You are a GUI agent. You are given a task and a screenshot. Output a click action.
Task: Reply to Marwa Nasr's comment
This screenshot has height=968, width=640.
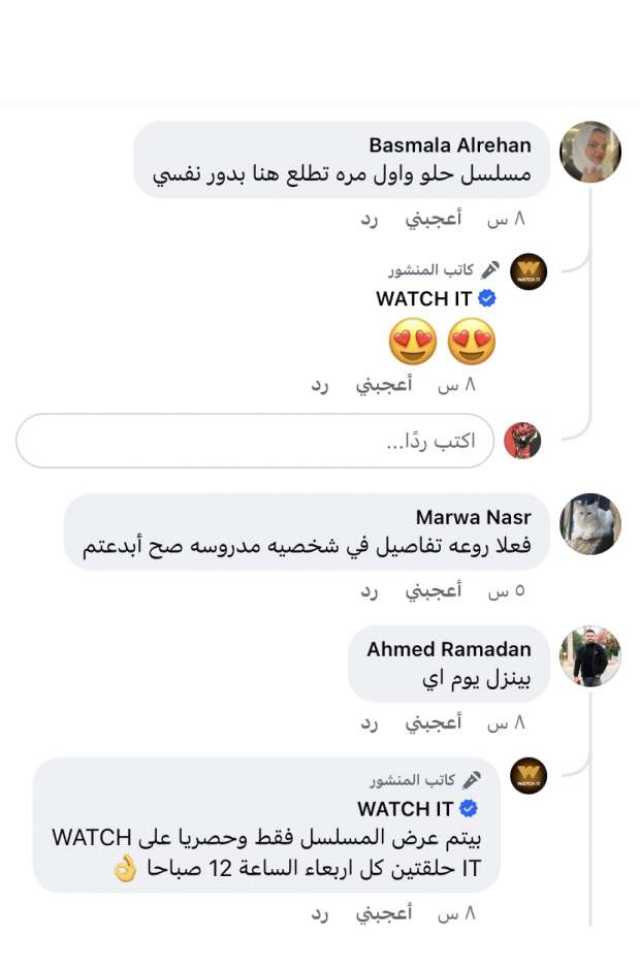coord(370,591)
